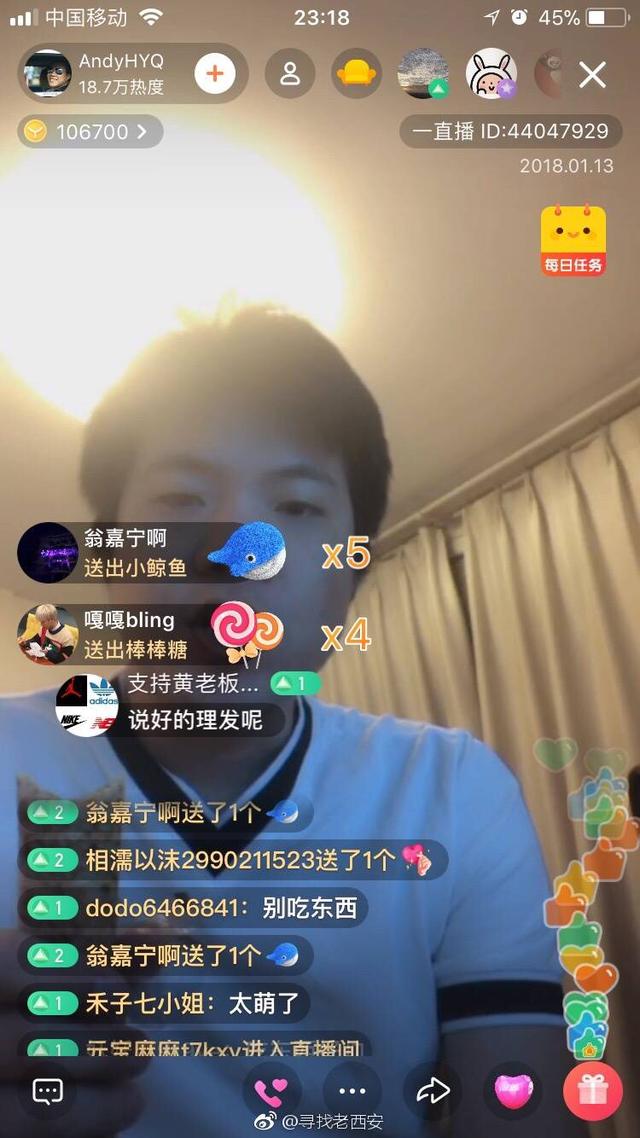
Task: Open the 106700 coin ranking
Action: 90,131
